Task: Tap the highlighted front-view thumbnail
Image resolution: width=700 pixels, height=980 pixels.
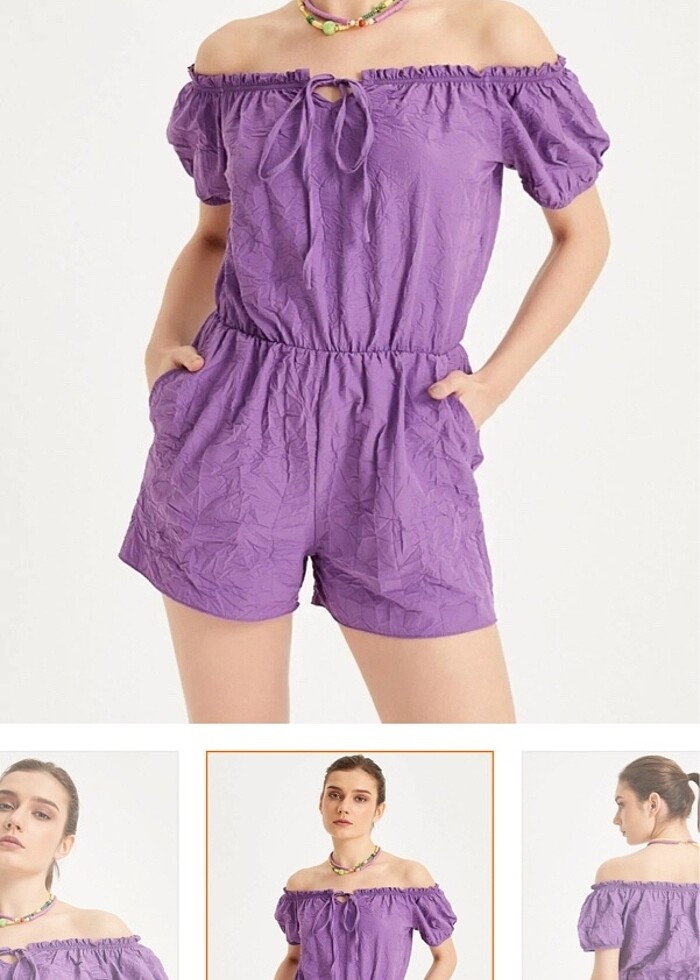Action: [x=350, y=866]
